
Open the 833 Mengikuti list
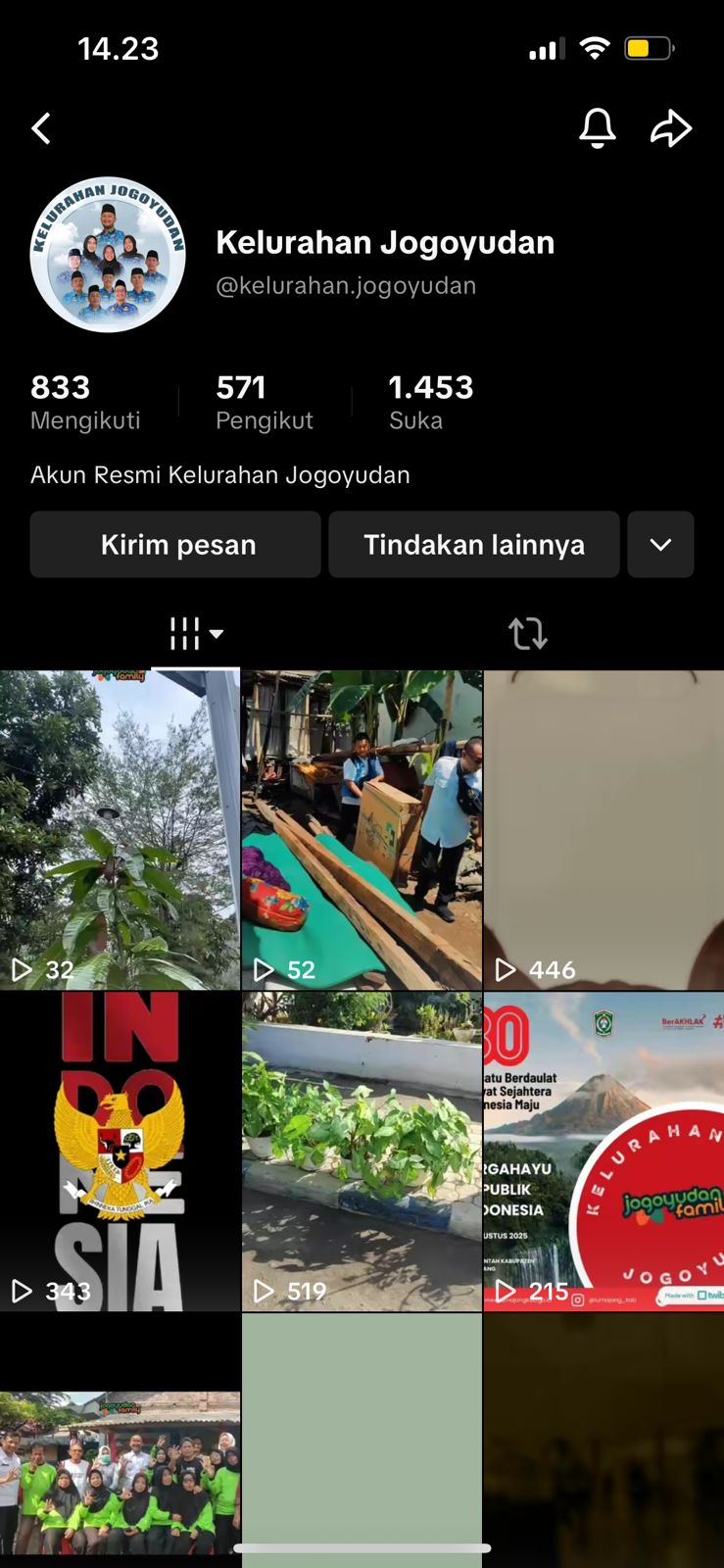[84, 402]
